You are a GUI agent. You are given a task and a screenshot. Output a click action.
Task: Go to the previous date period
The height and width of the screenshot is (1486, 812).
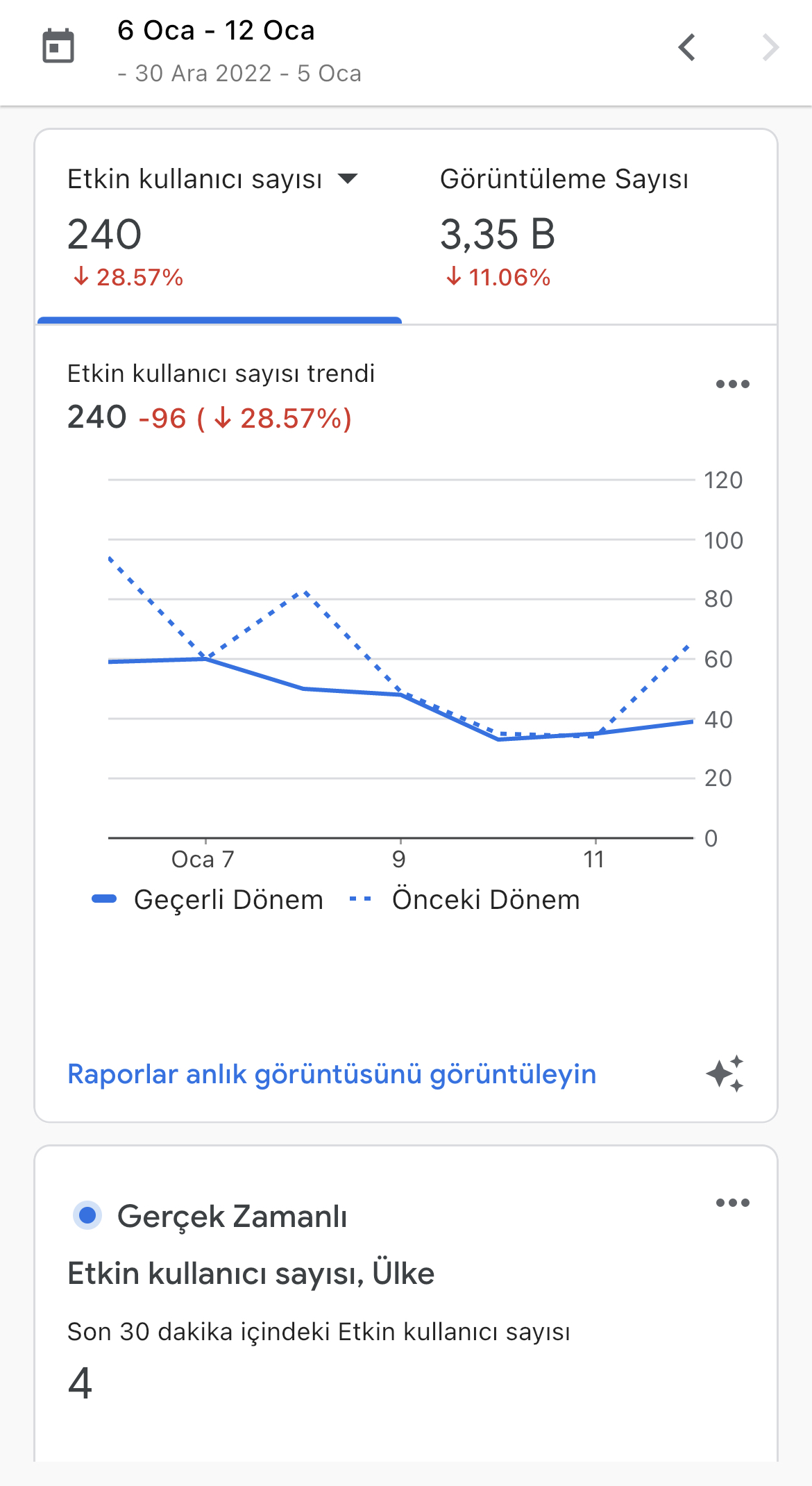(x=687, y=47)
